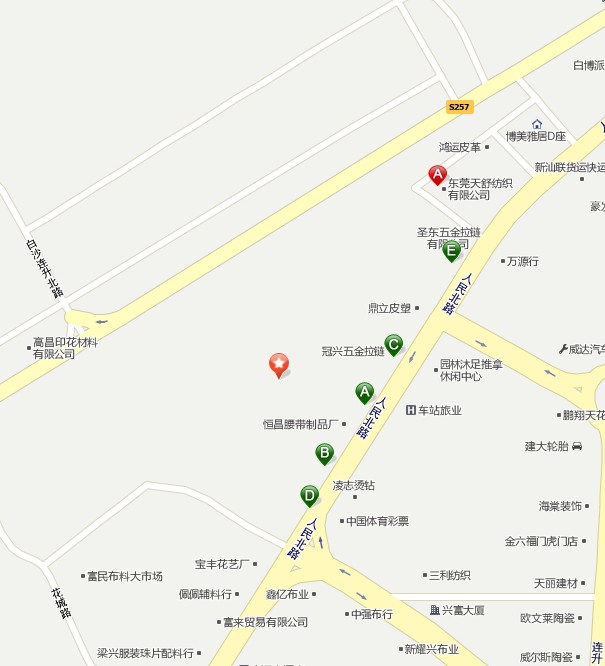
Task: Tap green marker B on 人民北路
Action: [324, 453]
